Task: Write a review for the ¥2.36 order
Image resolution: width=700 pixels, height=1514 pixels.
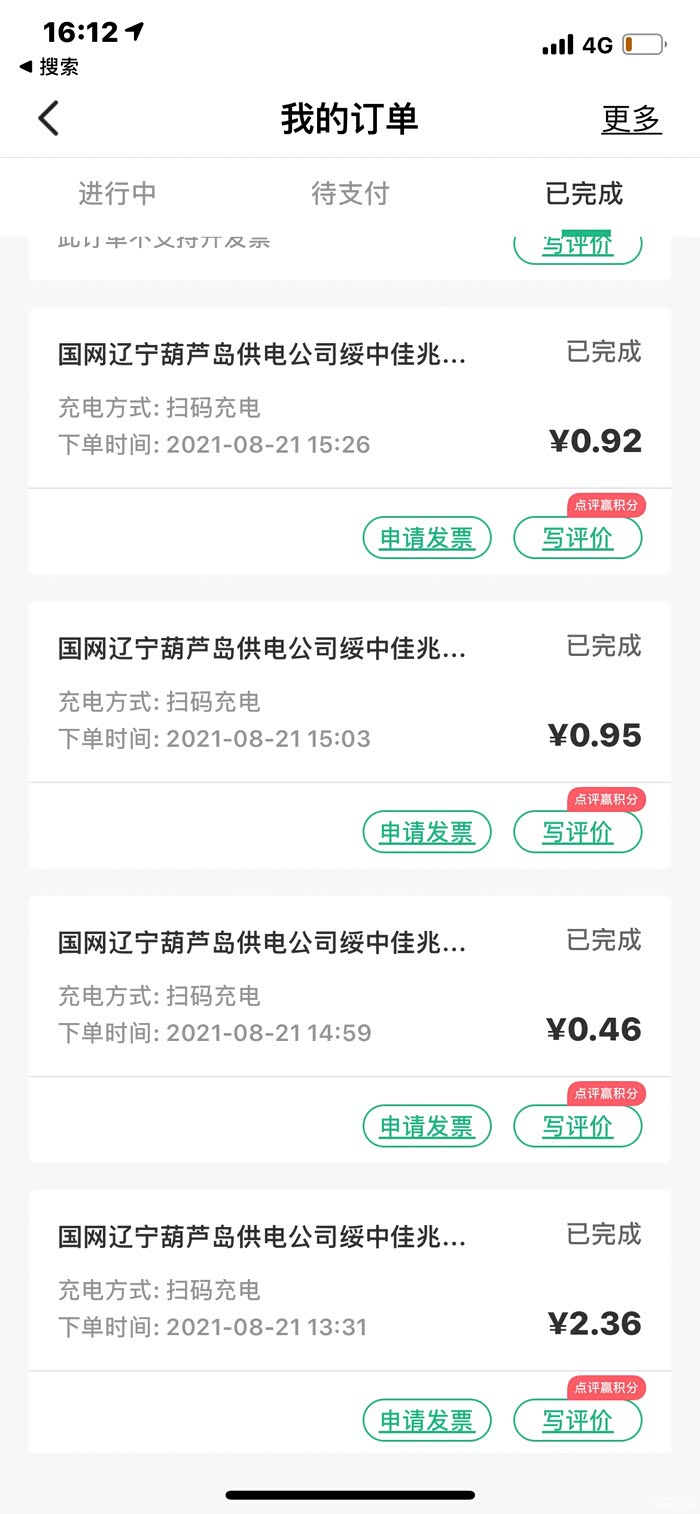Action: 577,1420
